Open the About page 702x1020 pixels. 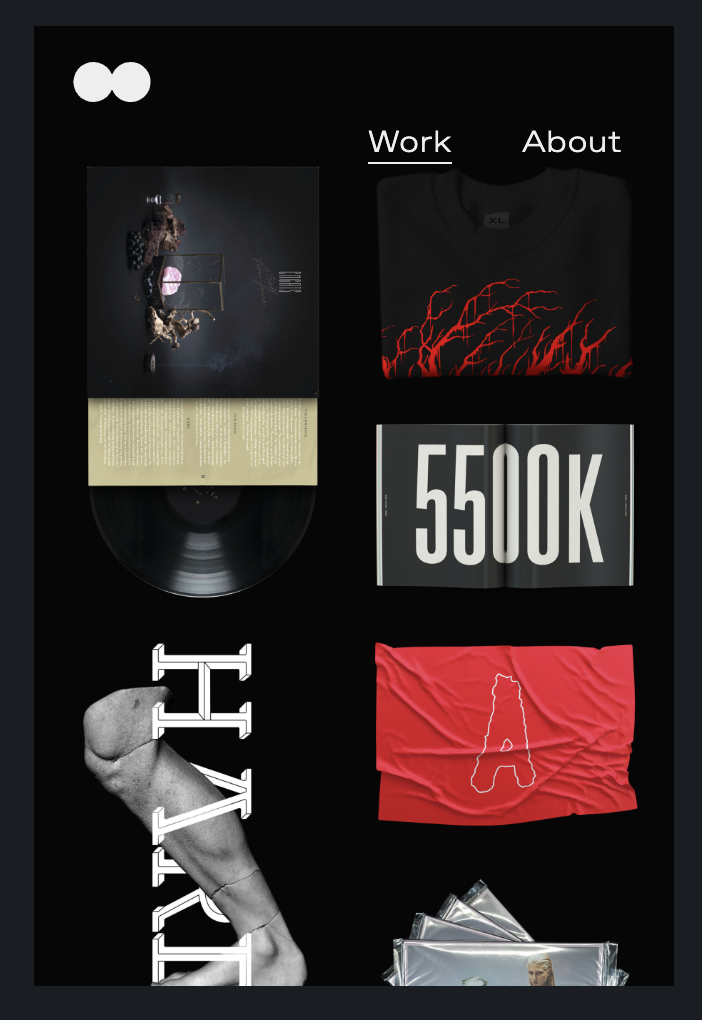[x=571, y=142]
